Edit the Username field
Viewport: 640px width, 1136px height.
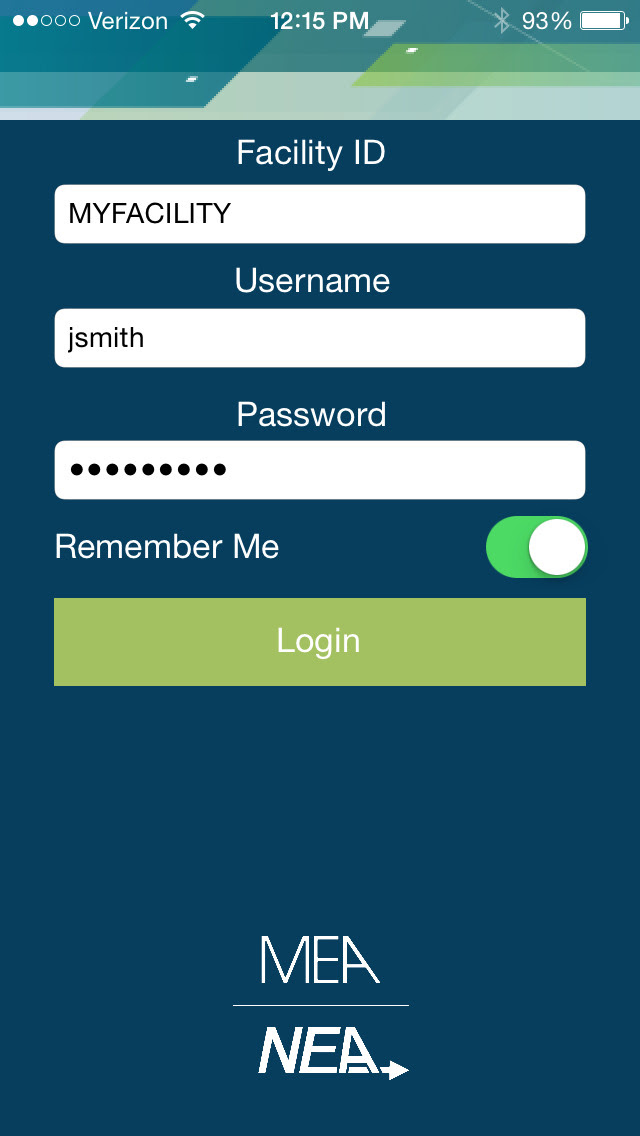tap(320, 338)
